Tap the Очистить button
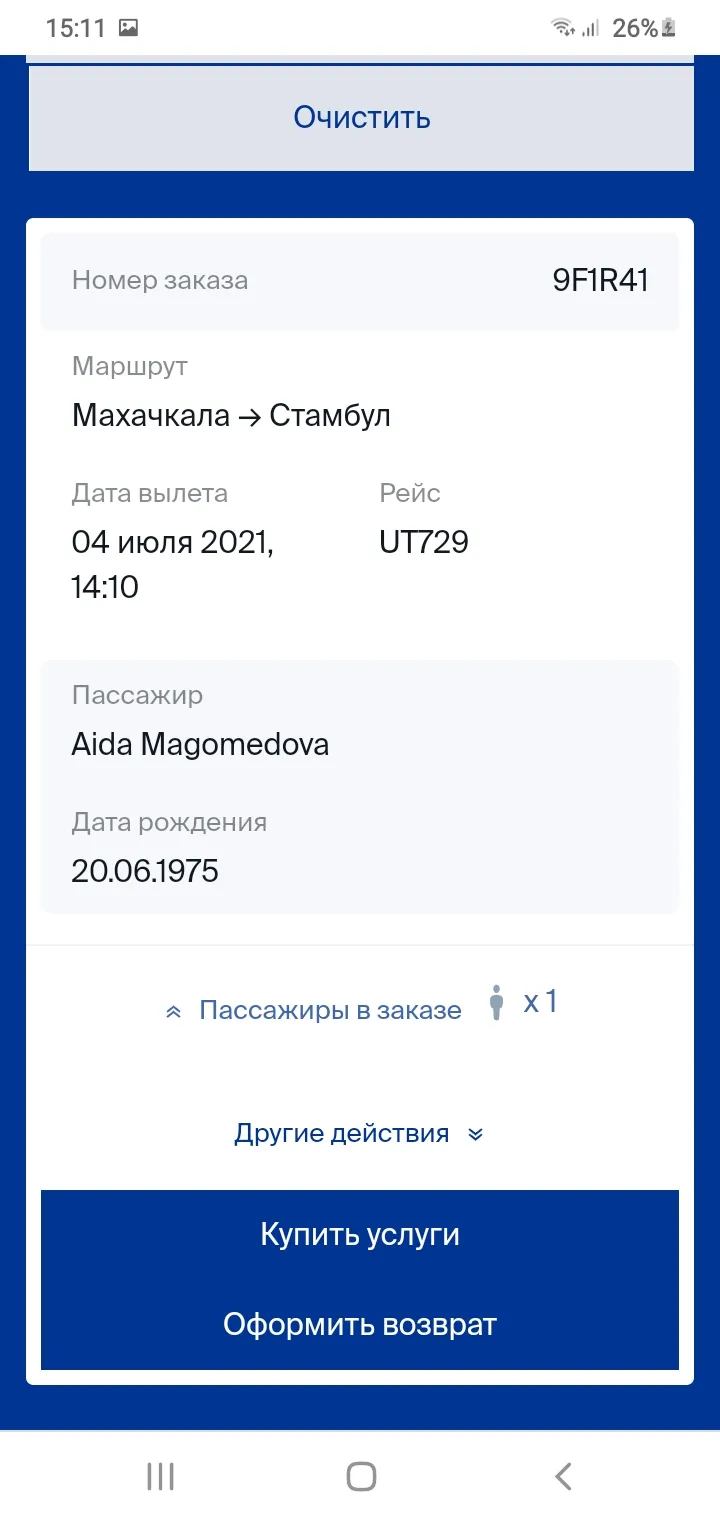The image size is (720, 1520). pyautogui.click(x=361, y=118)
